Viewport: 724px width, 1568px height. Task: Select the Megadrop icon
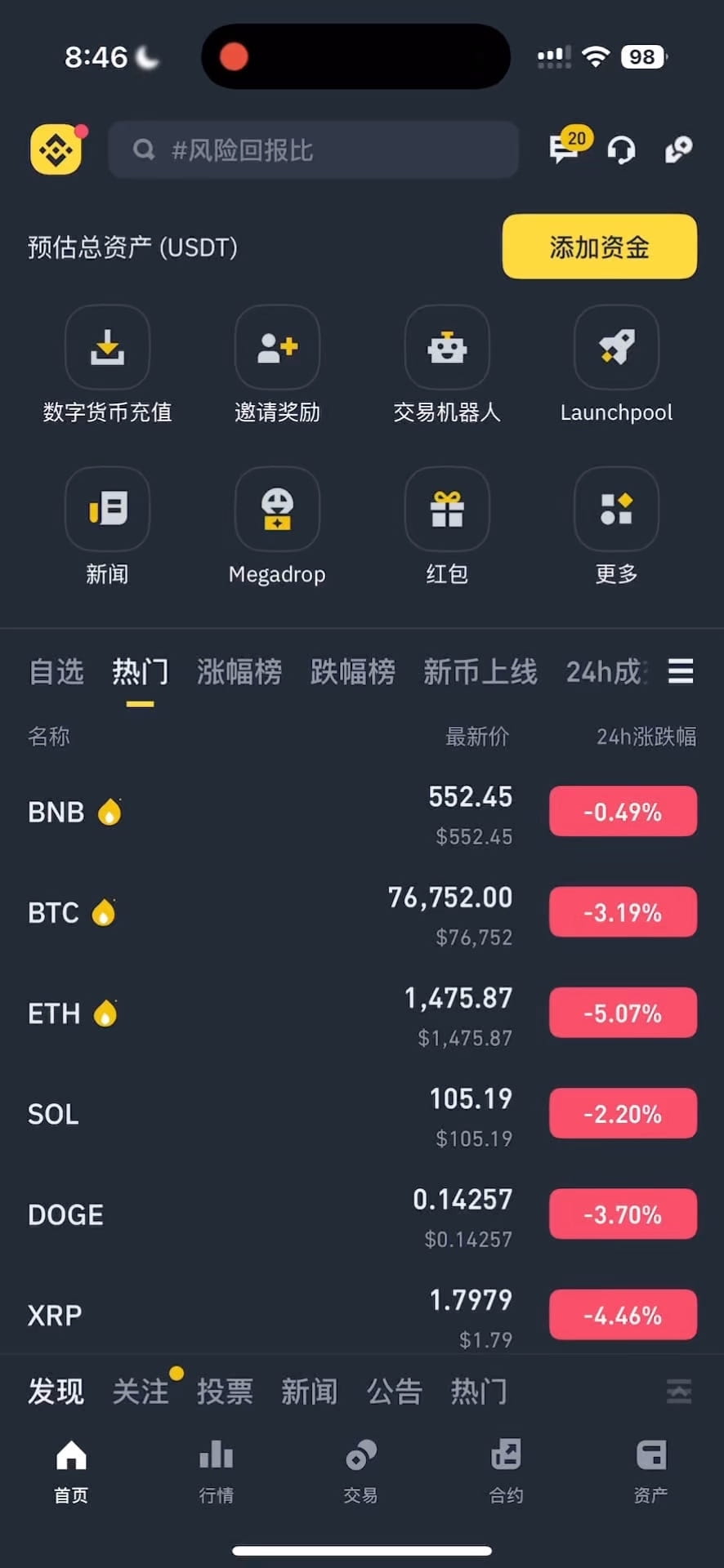coord(277,509)
